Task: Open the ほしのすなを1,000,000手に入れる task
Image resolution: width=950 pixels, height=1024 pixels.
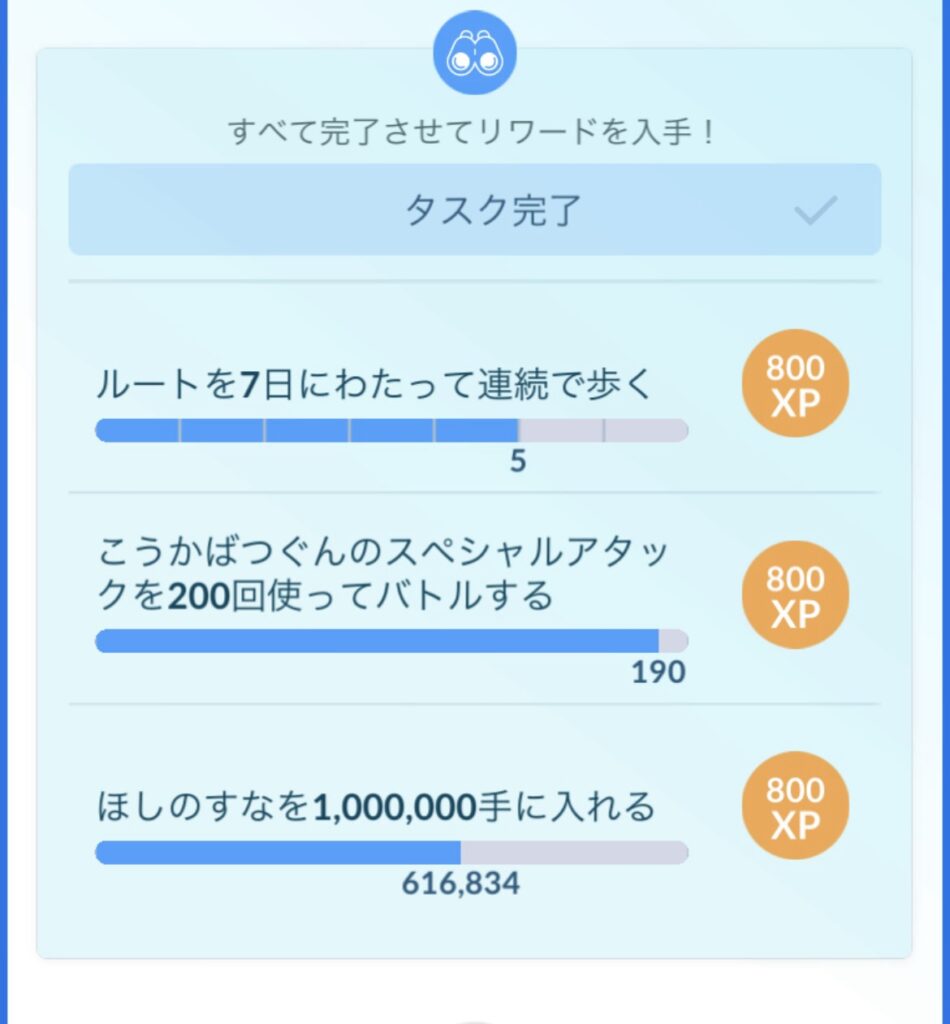Action: point(376,806)
